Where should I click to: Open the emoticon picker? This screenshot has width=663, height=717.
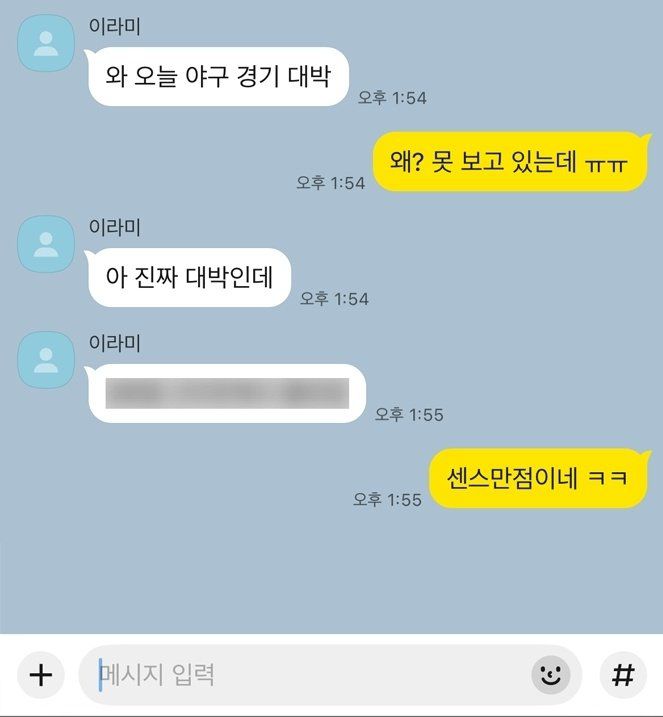[x=548, y=675]
